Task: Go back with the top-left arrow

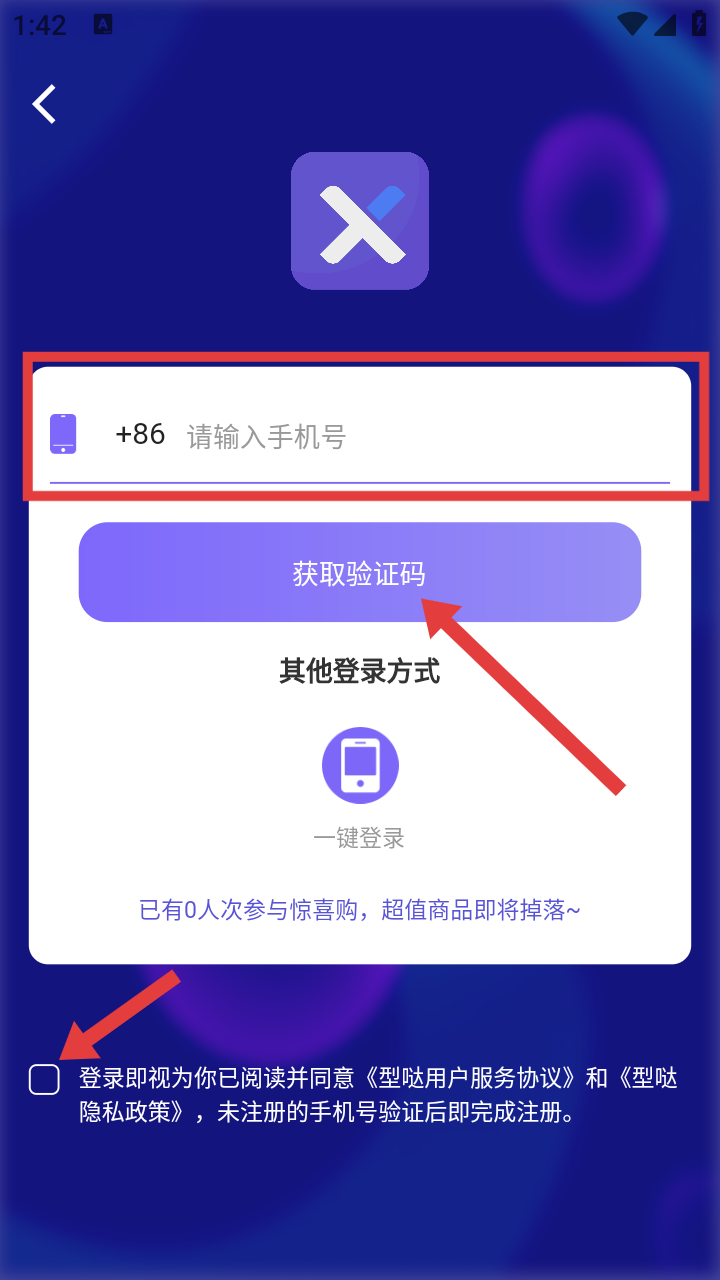Action: click(44, 104)
